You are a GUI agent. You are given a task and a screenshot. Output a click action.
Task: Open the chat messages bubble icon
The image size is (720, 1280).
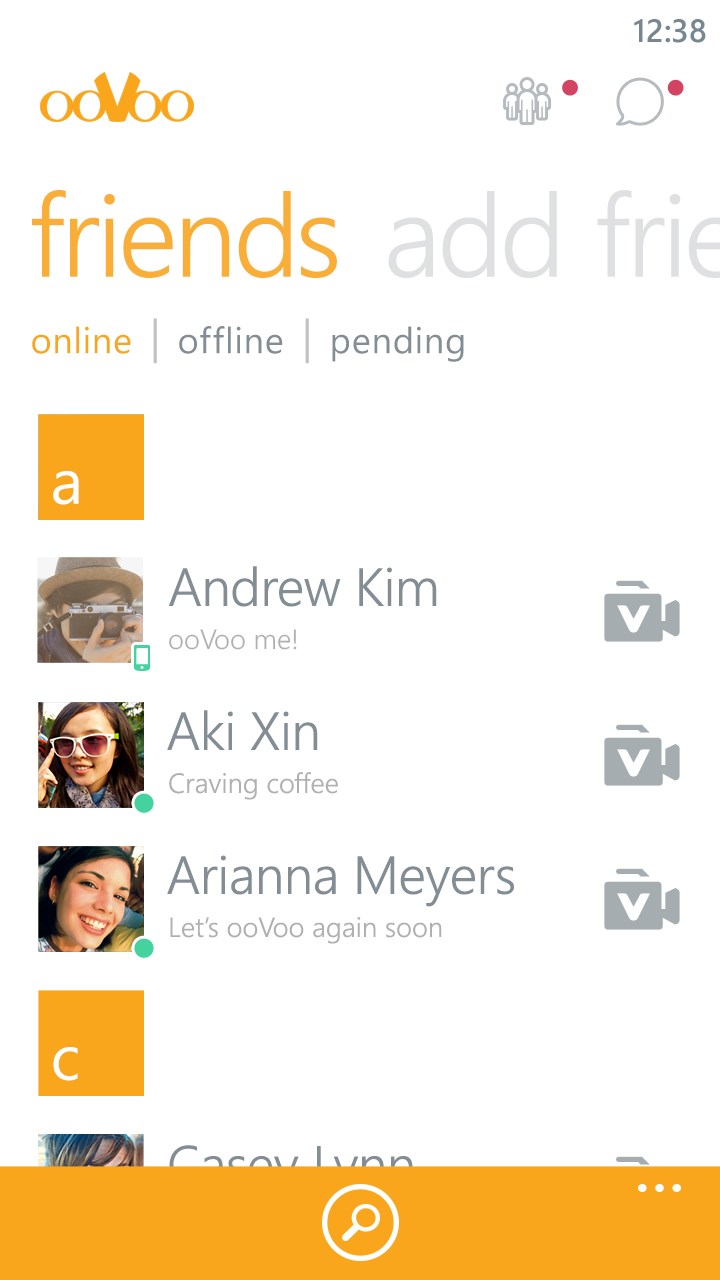click(x=640, y=102)
